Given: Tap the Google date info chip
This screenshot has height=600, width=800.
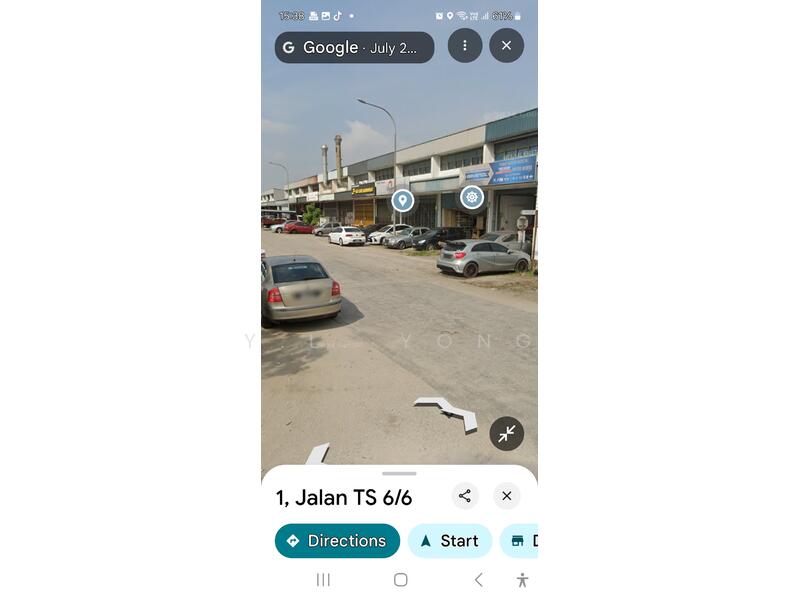Looking at the screenshot, I should point(354,47).
